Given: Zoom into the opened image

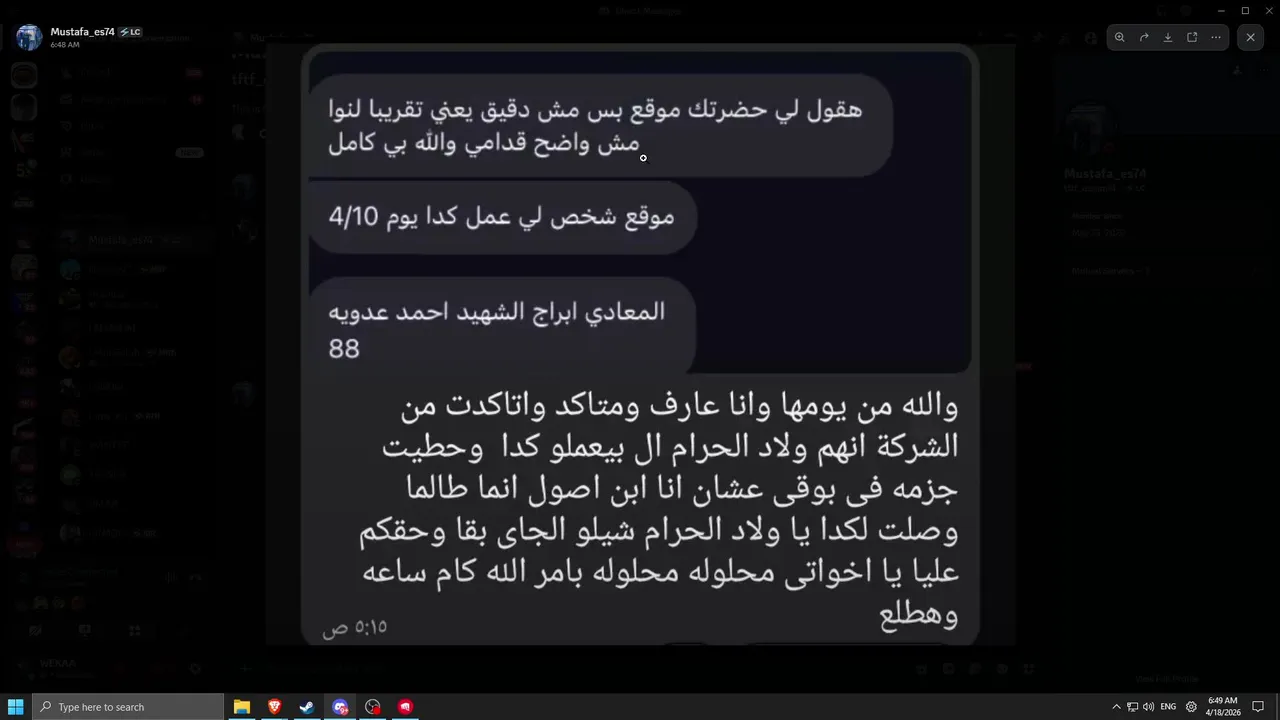Looking at the screenshot, I should pos(1120,37).
